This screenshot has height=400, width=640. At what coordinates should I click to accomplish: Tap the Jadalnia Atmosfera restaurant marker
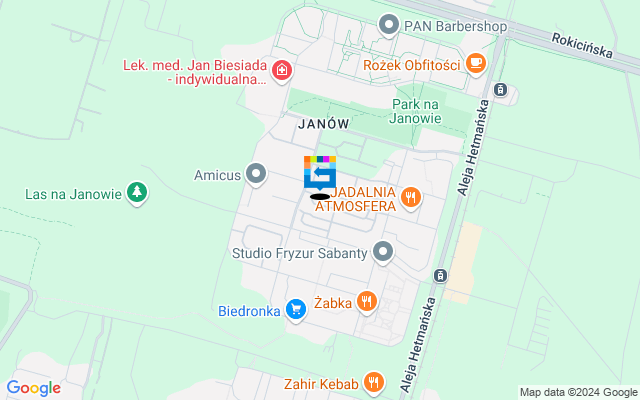[410, 198]
